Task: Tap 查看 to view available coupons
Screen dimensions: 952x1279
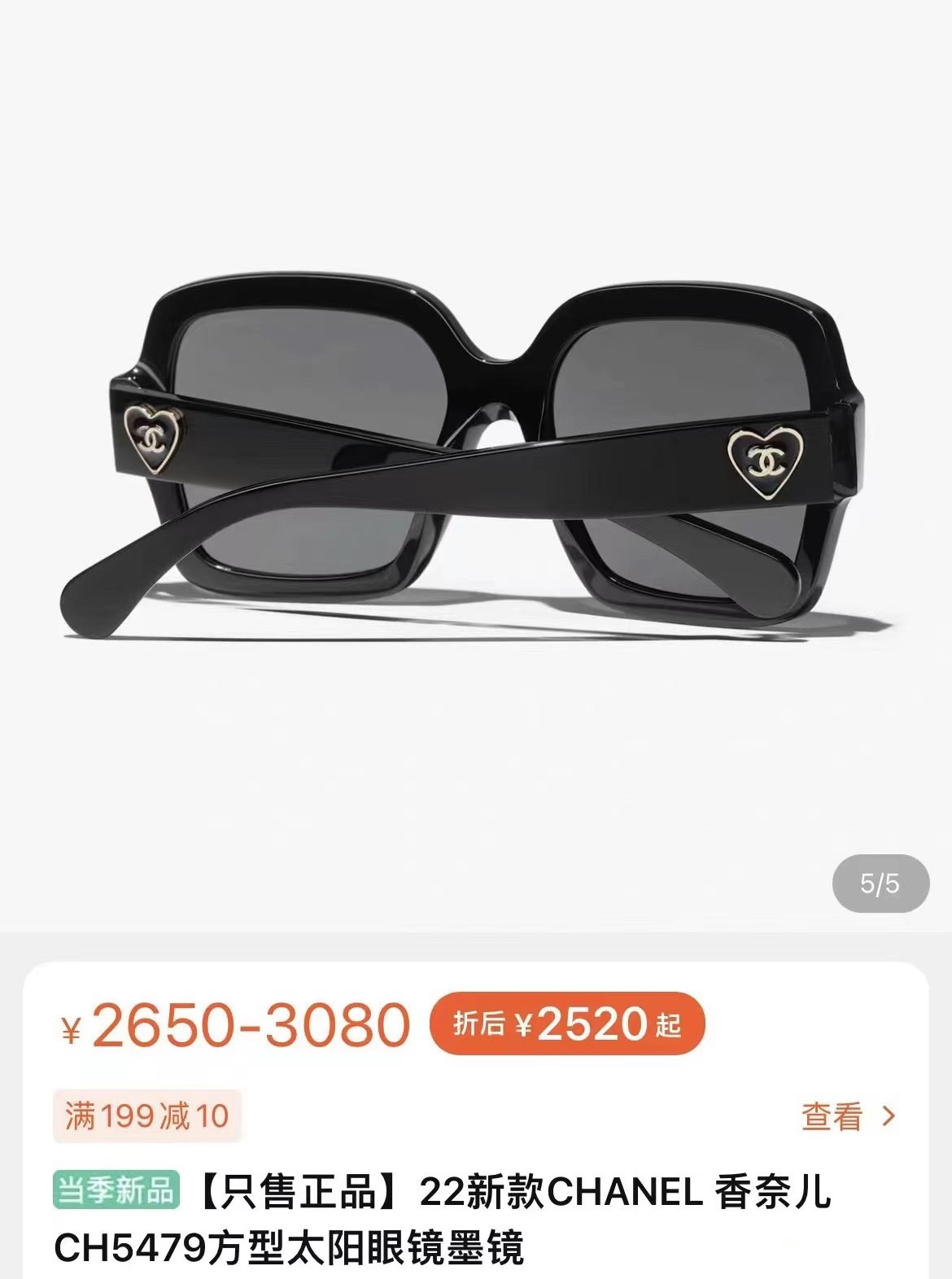Action: 847,1116
